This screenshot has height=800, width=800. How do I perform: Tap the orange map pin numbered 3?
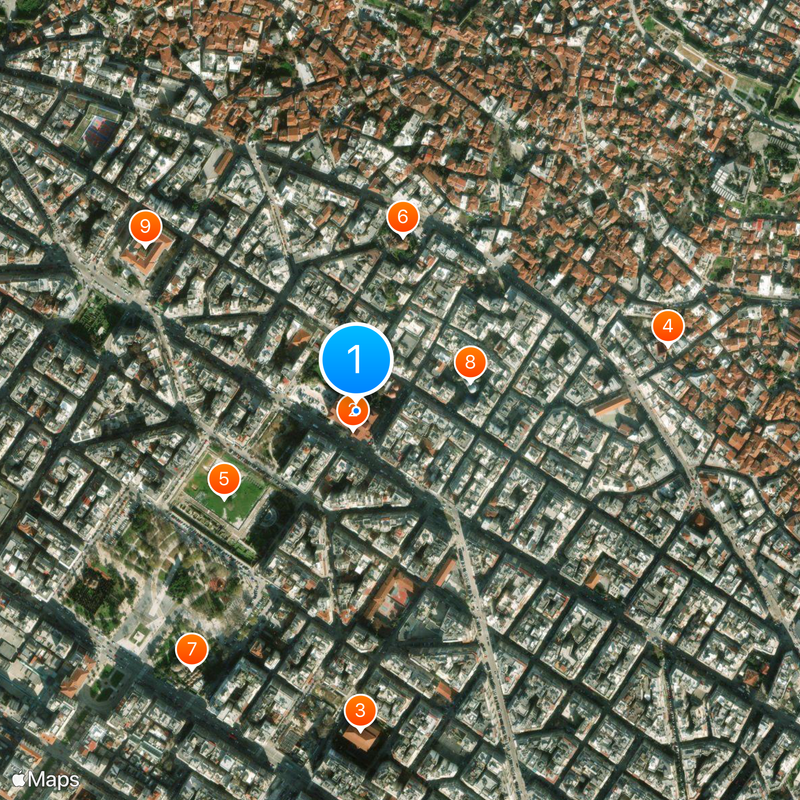click(360, 711)
